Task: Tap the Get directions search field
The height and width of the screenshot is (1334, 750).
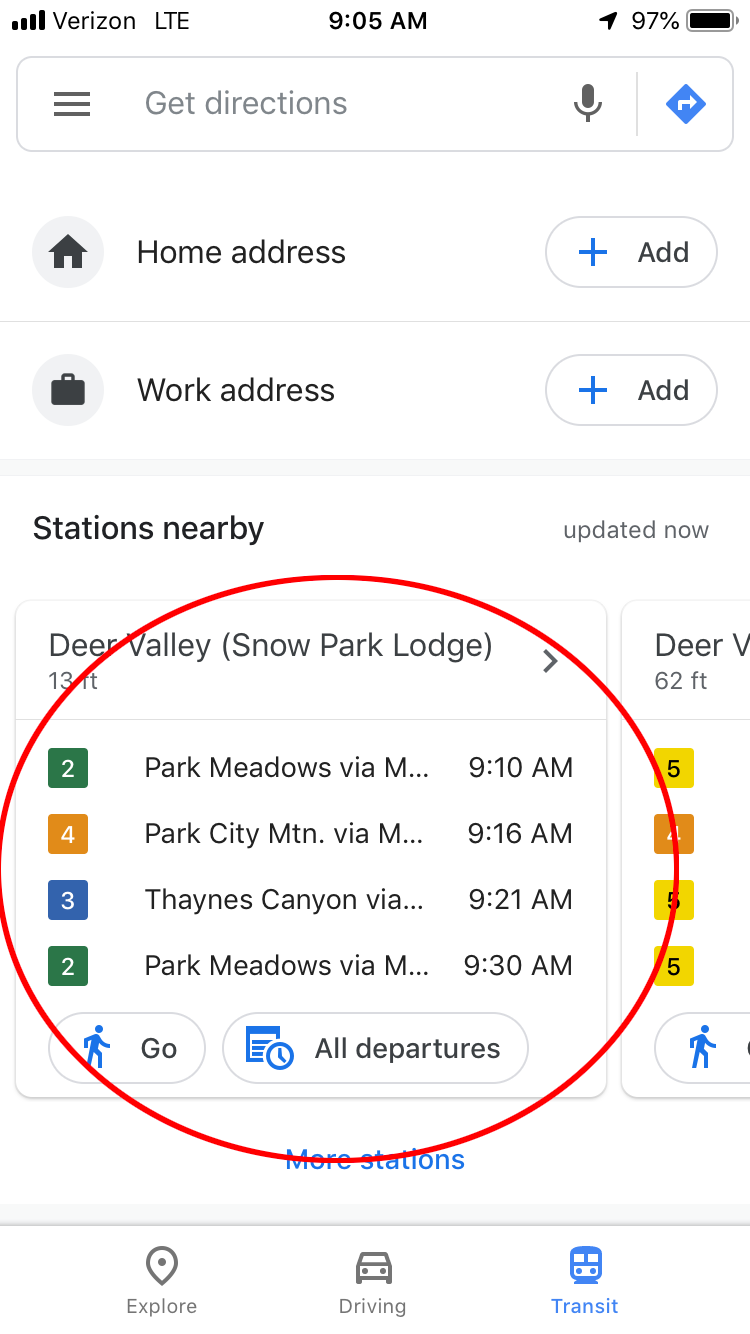Action: click(x=340, y=104)
